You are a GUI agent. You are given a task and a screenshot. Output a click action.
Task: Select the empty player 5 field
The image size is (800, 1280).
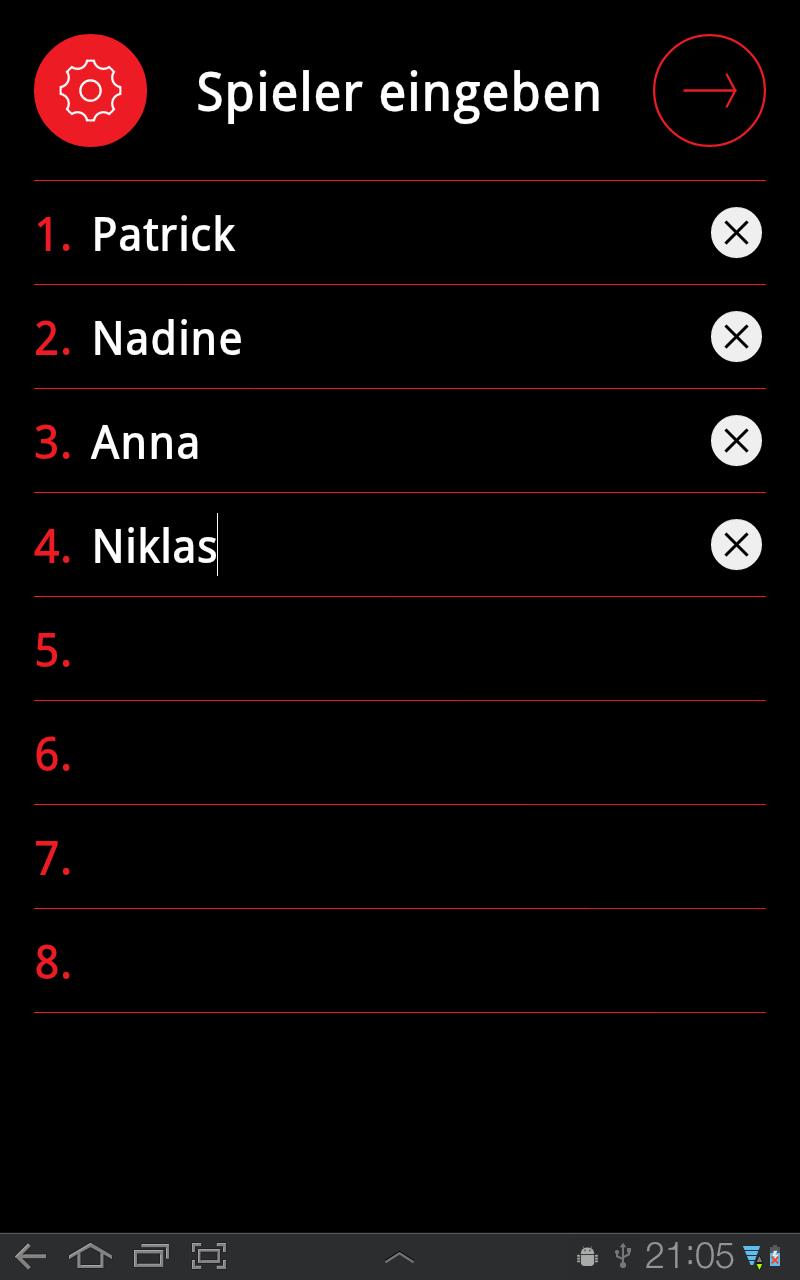pos(400,650)
